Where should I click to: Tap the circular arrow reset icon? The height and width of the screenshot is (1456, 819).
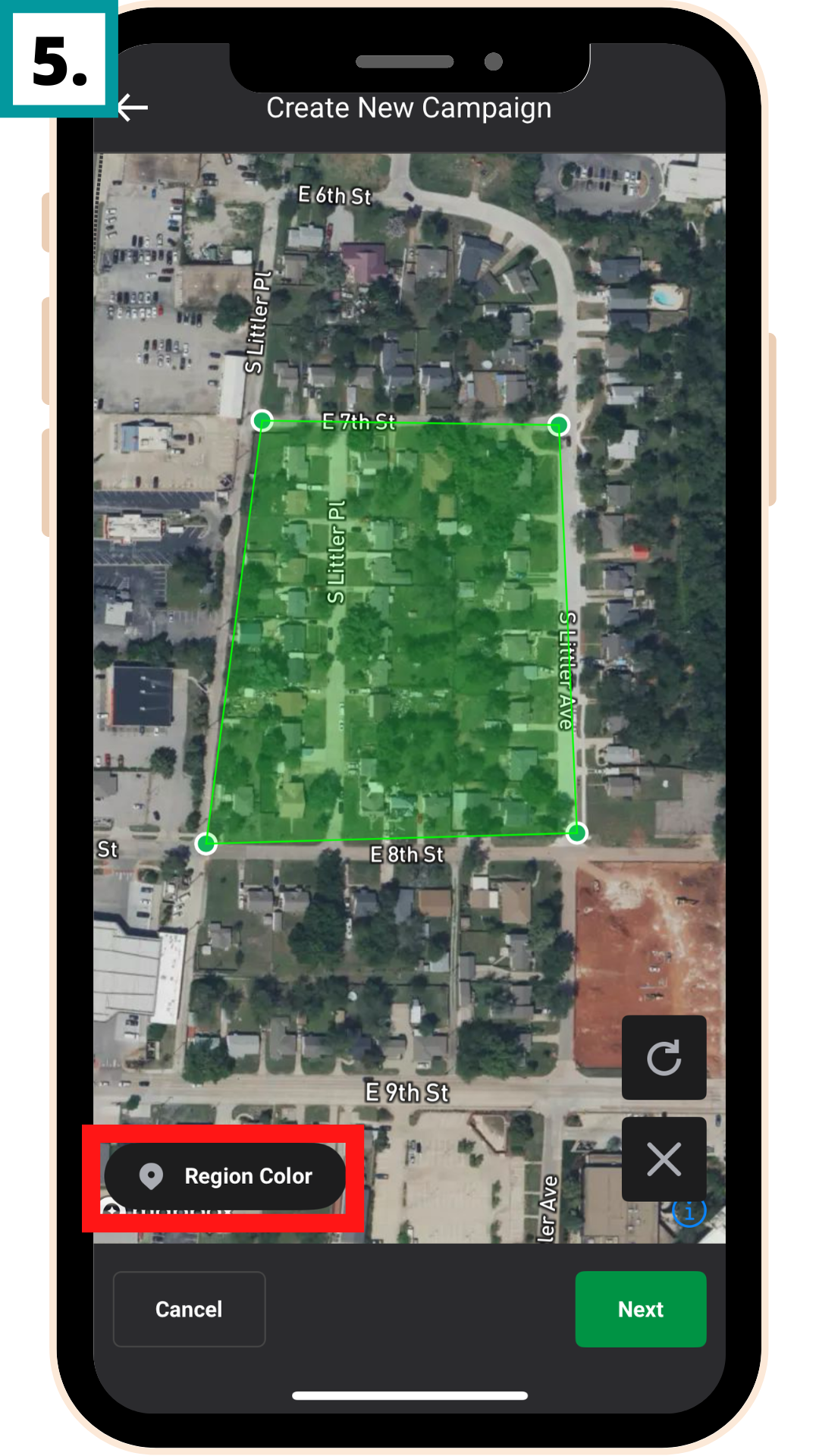point(664,1058)
